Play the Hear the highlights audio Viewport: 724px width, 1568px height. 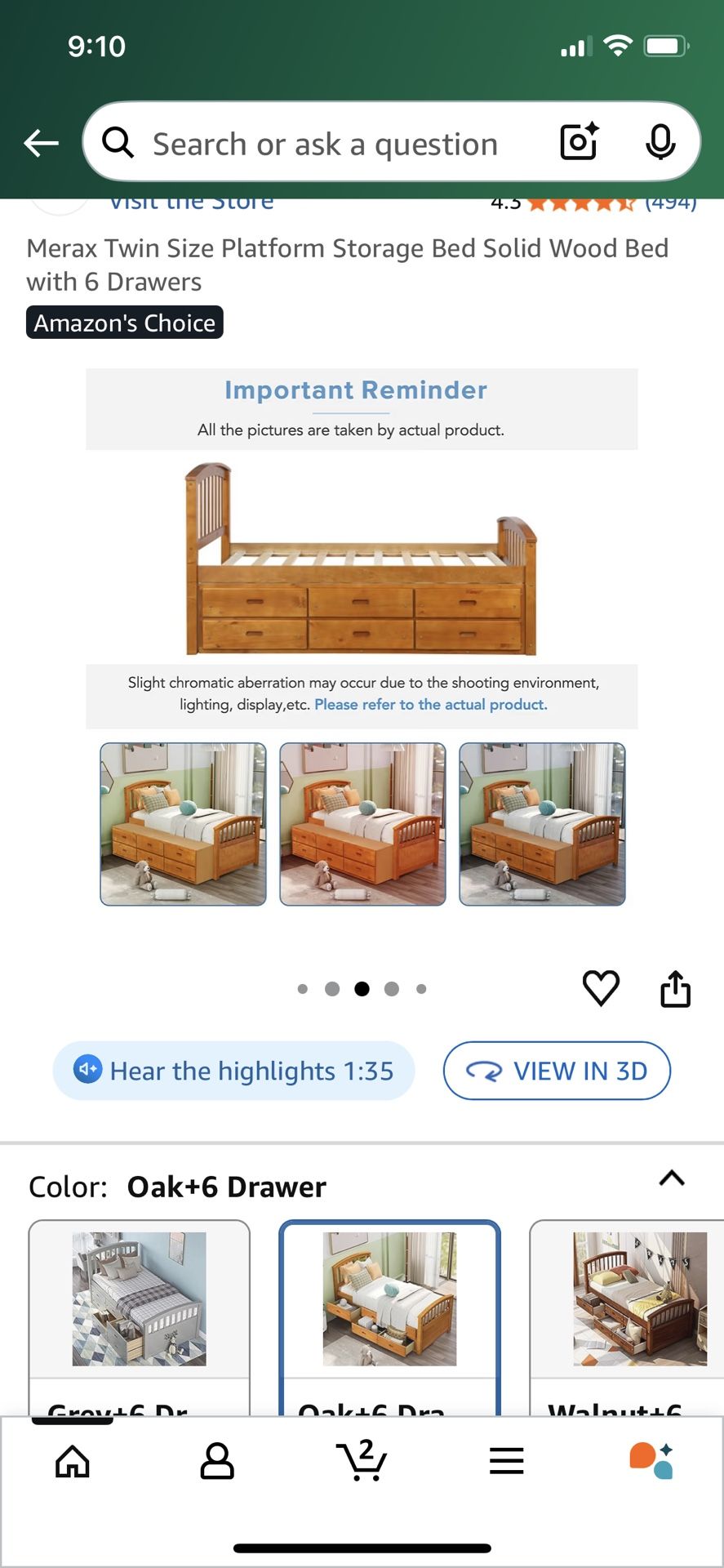234,1071
